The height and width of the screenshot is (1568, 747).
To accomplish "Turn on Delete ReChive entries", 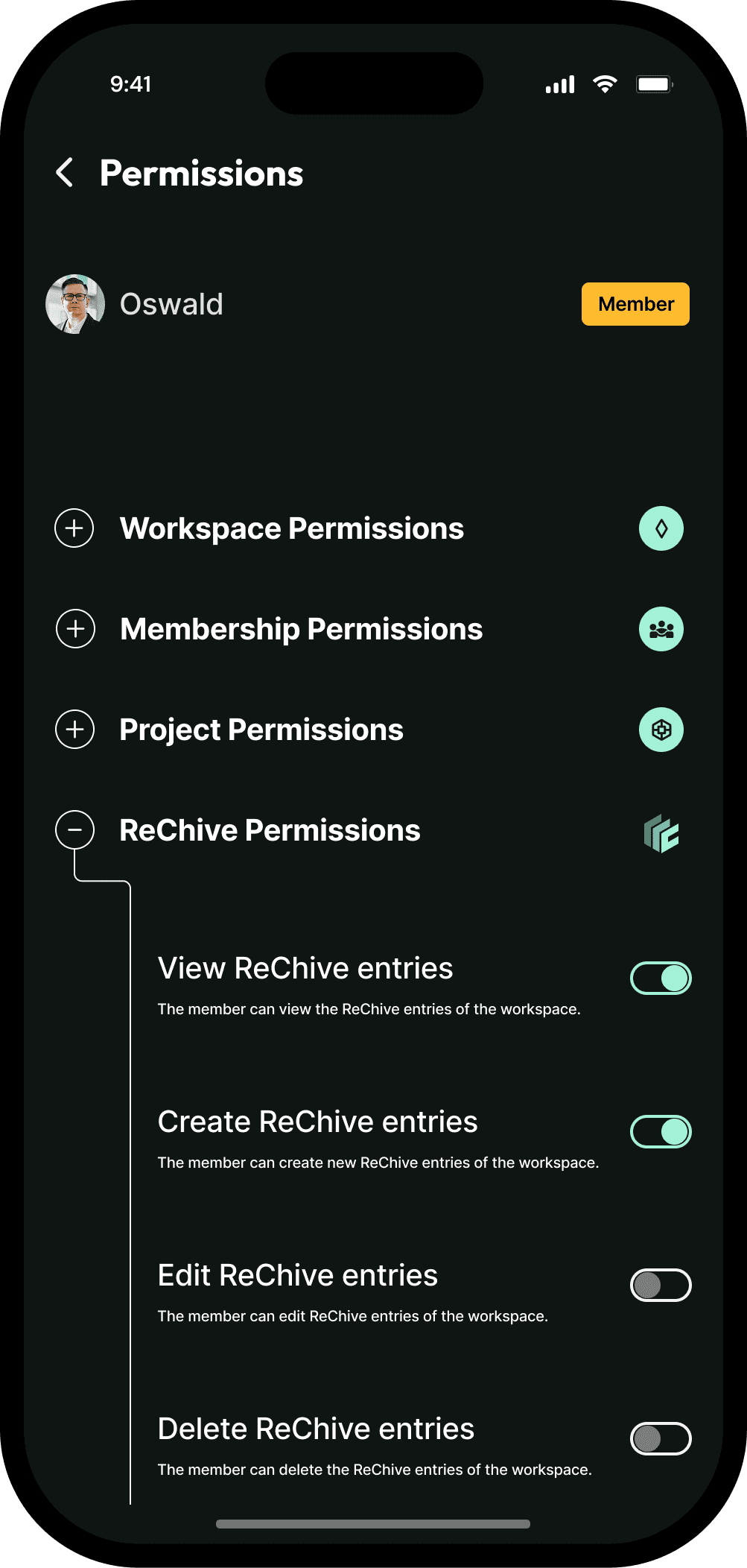I will 661,1439.
